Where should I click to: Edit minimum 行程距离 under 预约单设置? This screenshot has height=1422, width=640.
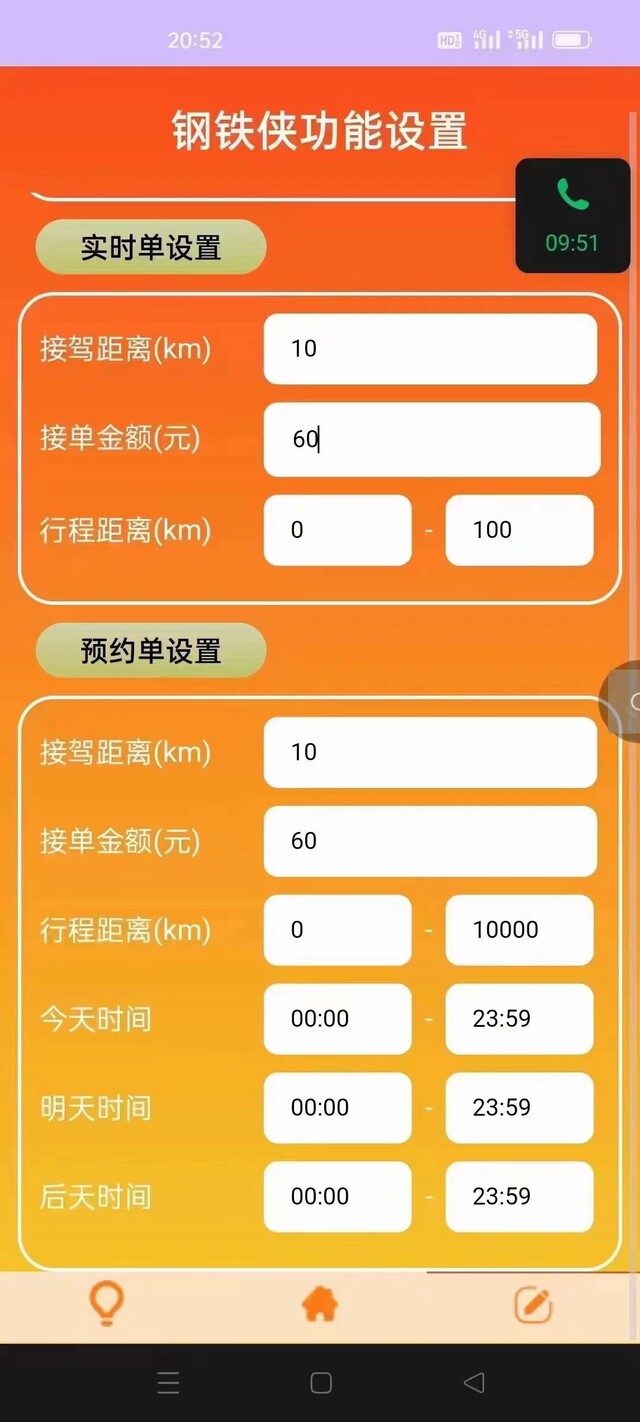(x=337, y=930)
